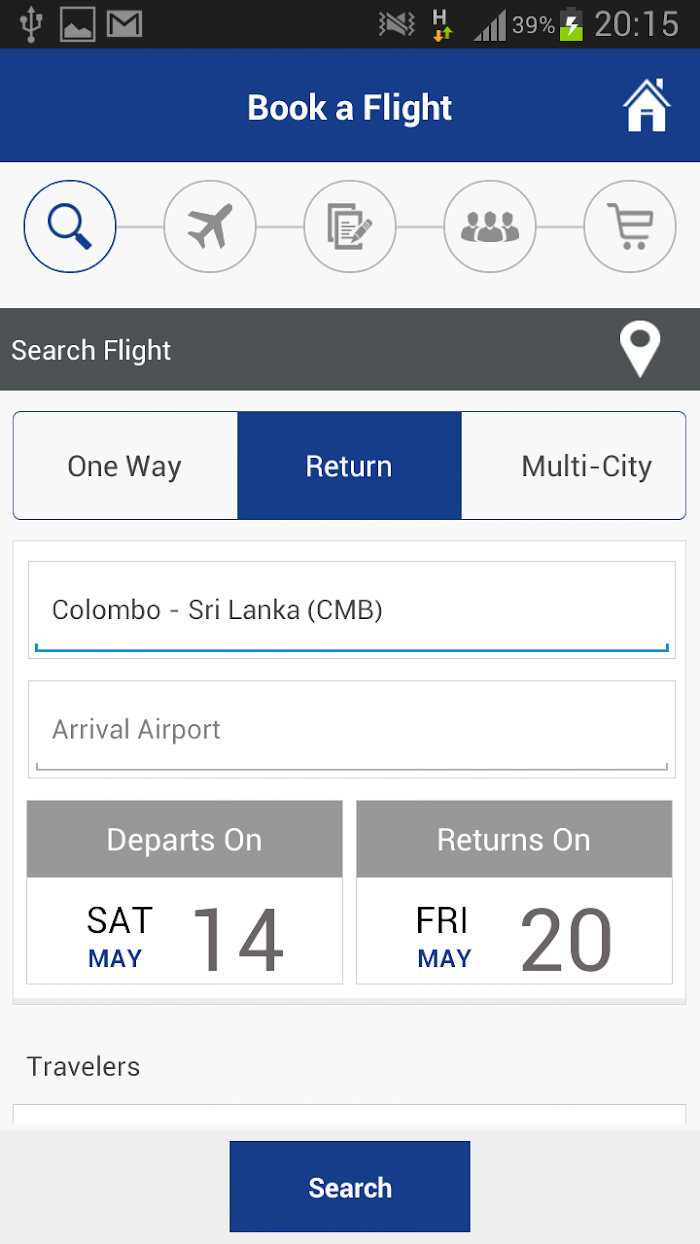Open the flight selection airplane step
Image resolution: width=700 pixels, height=1244 pixels.
tap(210, 227)
